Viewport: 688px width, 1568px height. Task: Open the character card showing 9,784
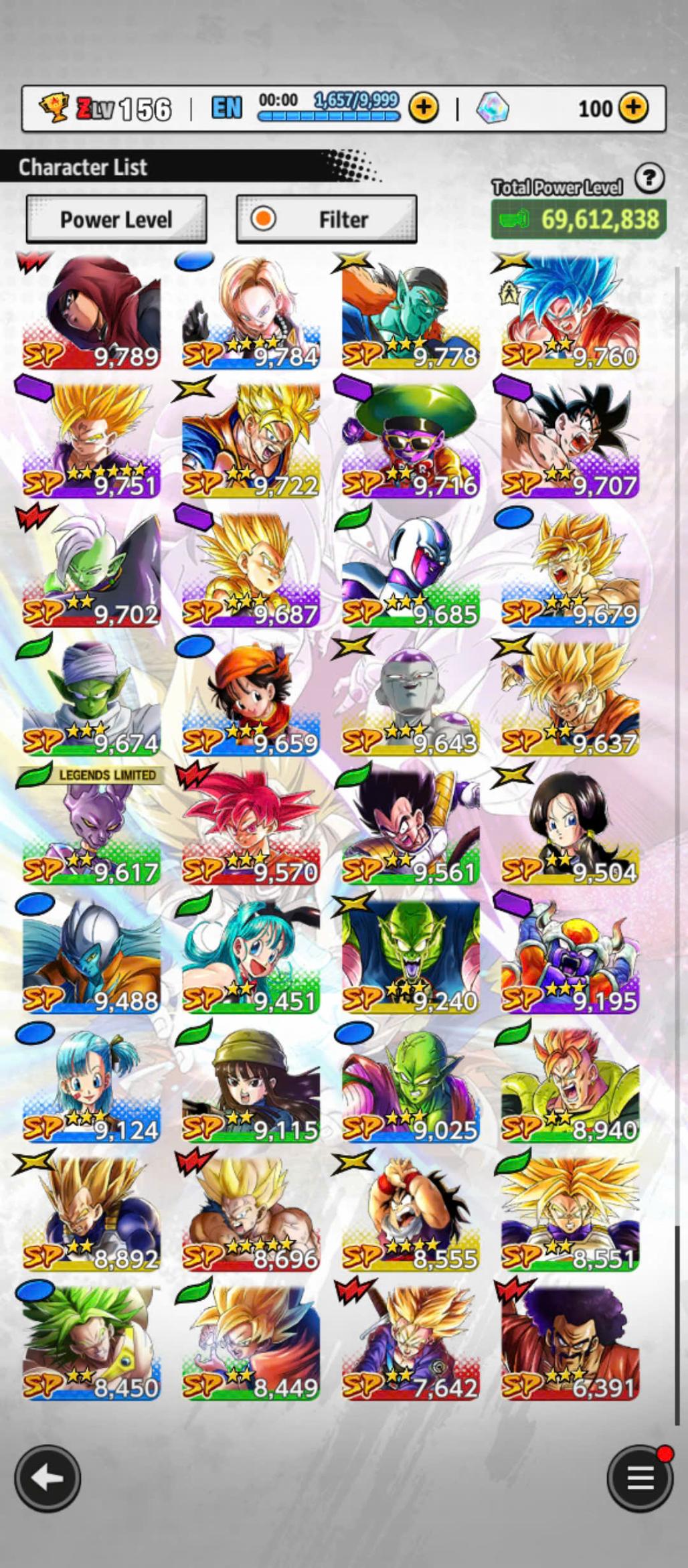click(x=251, y=313)
